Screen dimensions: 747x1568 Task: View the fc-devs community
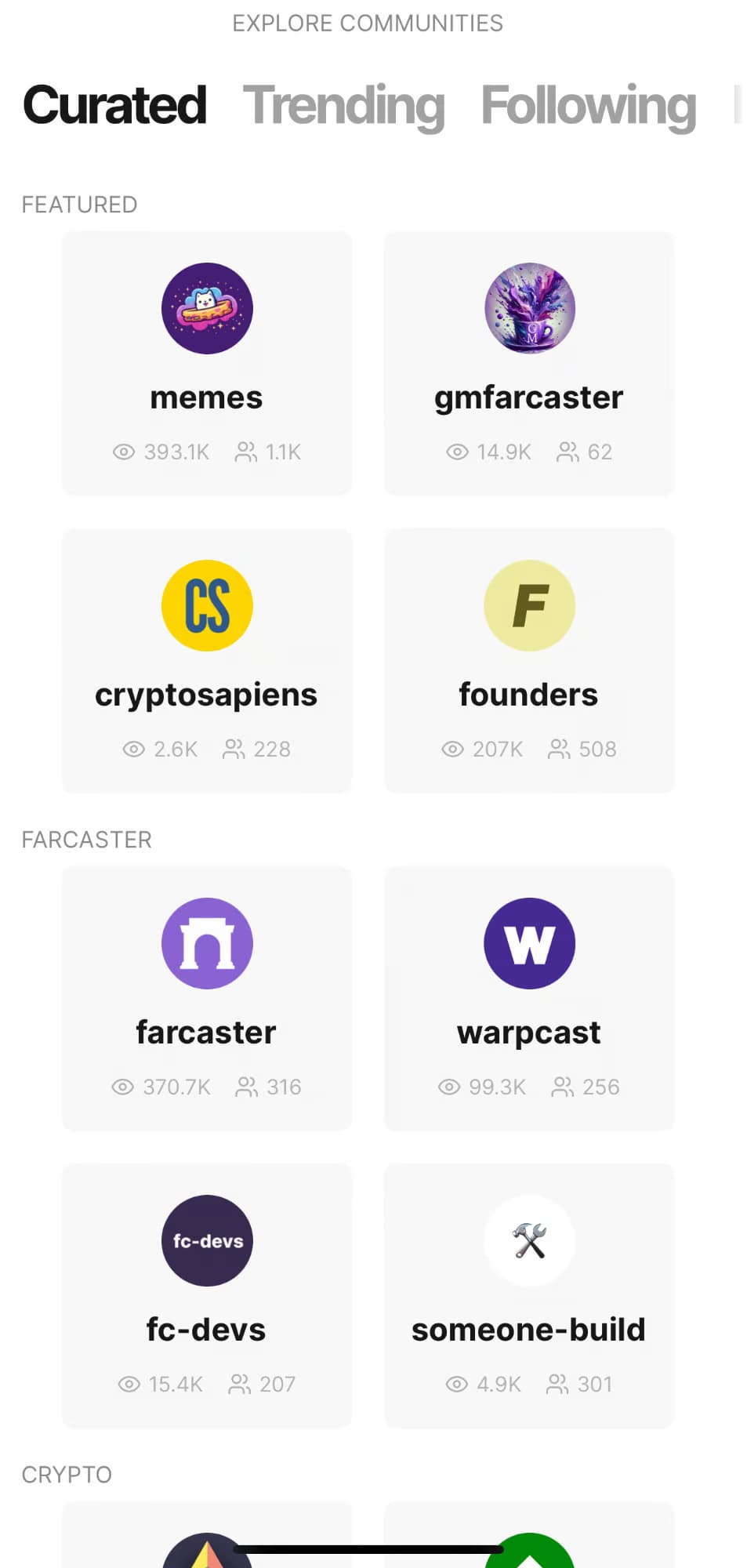pyautogui.click(x=207, y=1295)
